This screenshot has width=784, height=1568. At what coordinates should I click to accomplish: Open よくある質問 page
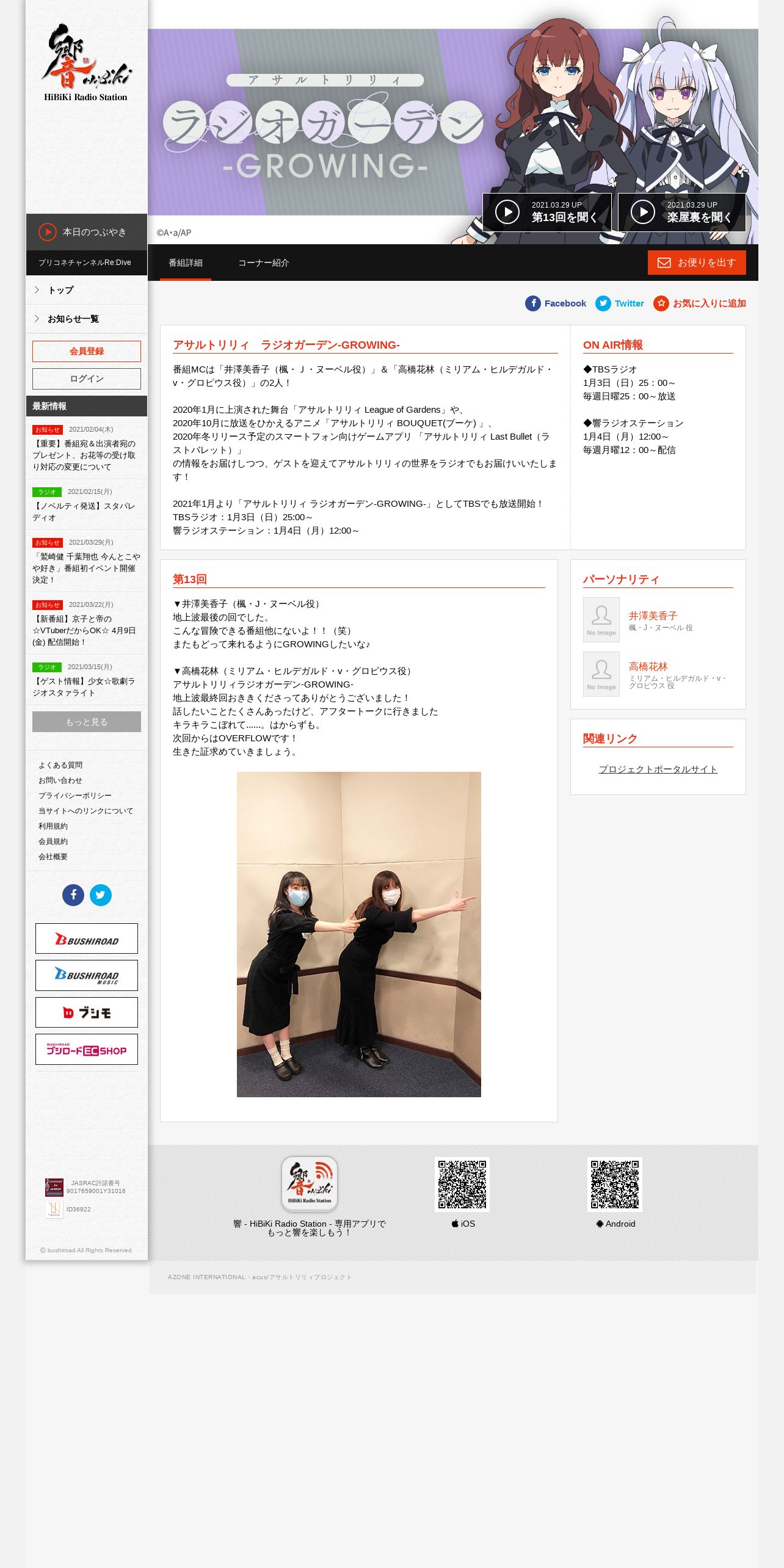click(60, 765)
